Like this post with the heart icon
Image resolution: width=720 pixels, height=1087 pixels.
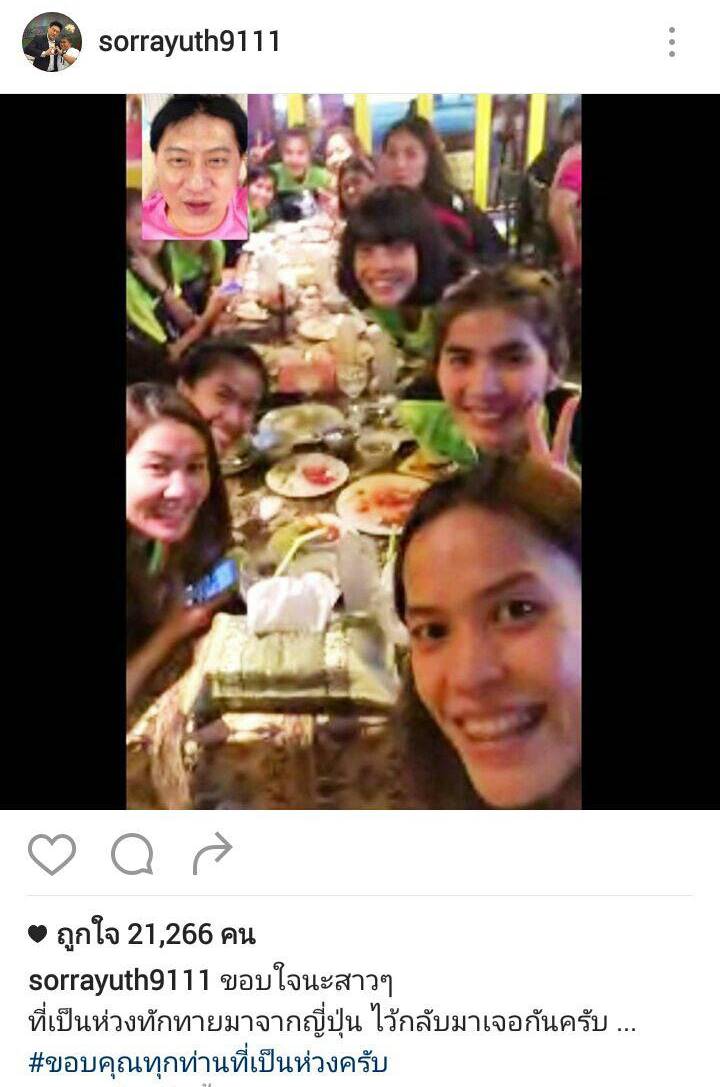[52, 854]
